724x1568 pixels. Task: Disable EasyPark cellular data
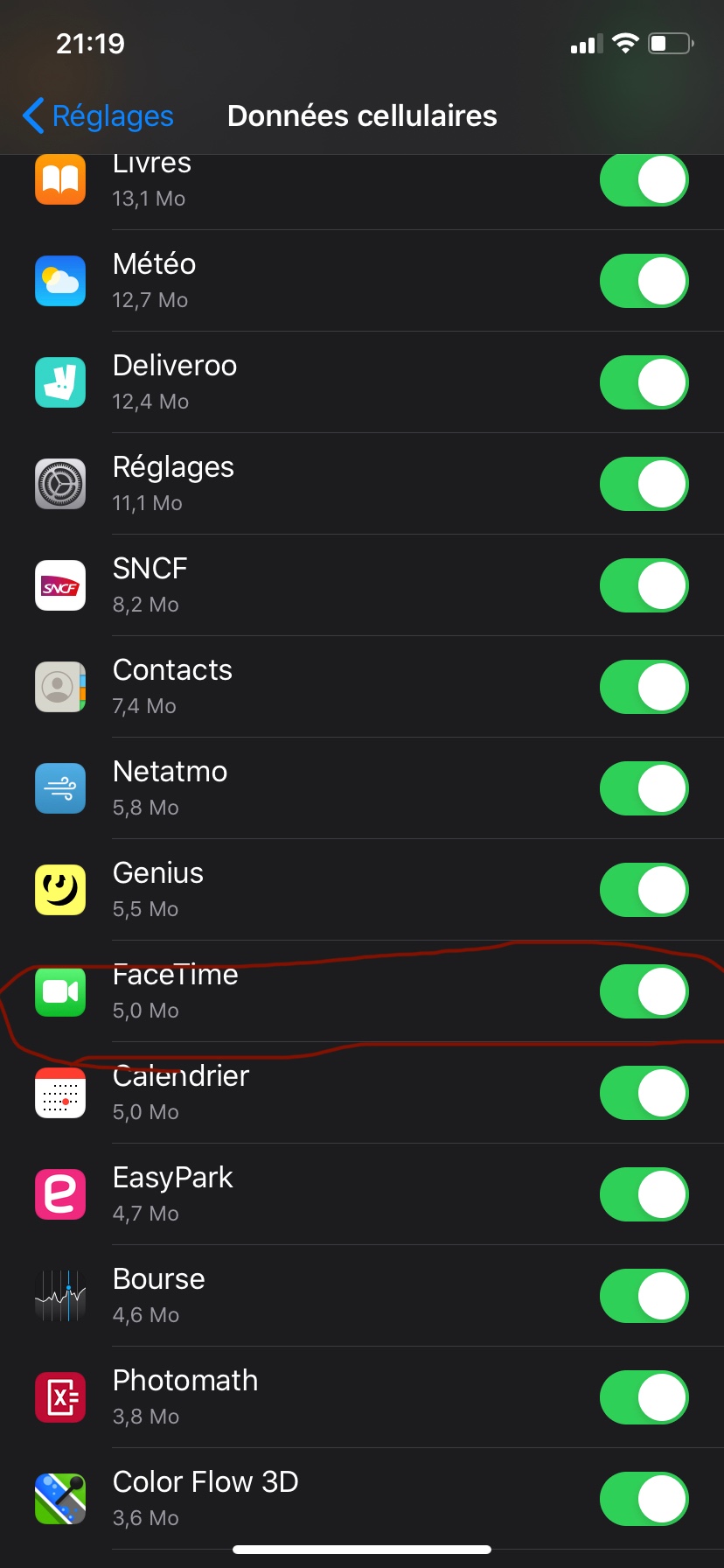(x=644, y=1194)
